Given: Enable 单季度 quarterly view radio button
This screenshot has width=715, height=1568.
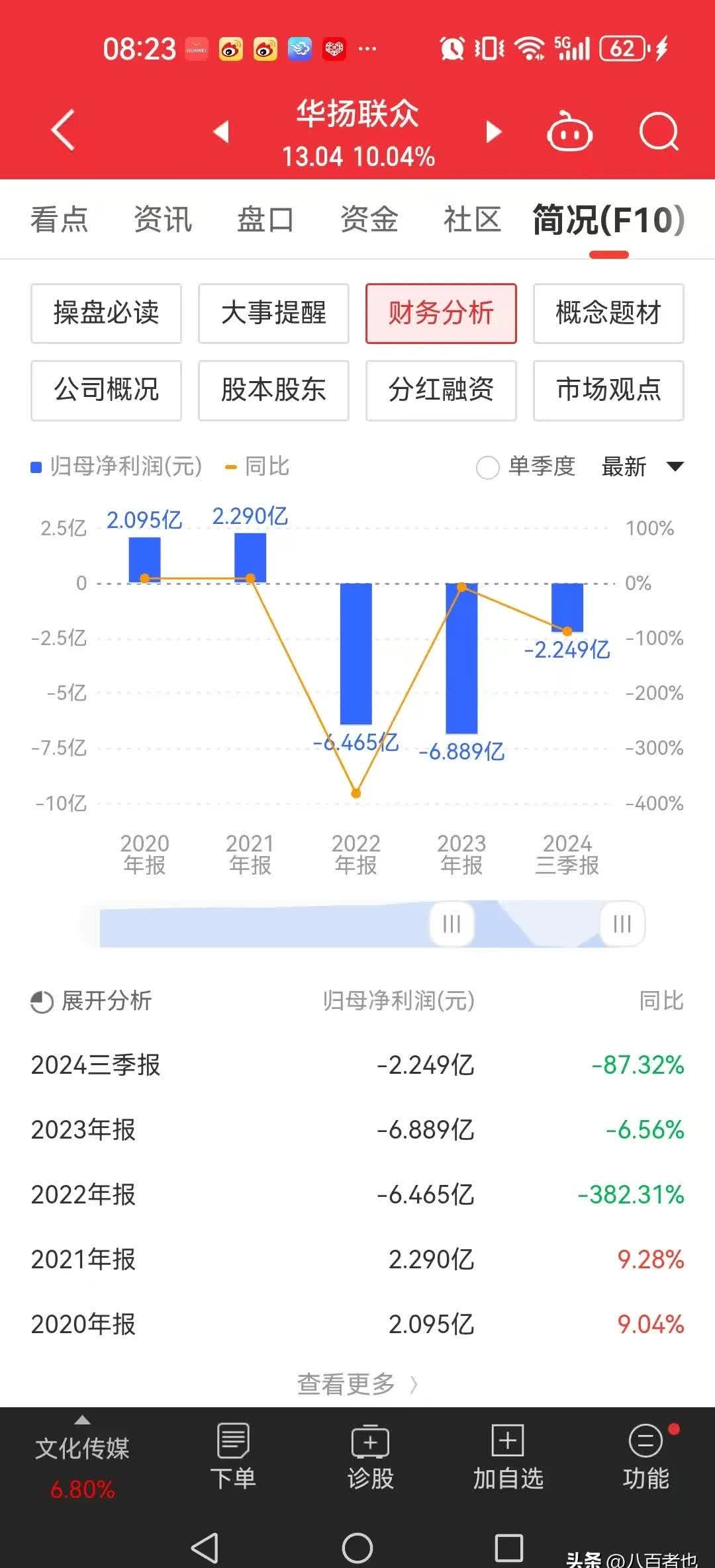Looking at the screenshot, I should (x=487, y=468).
